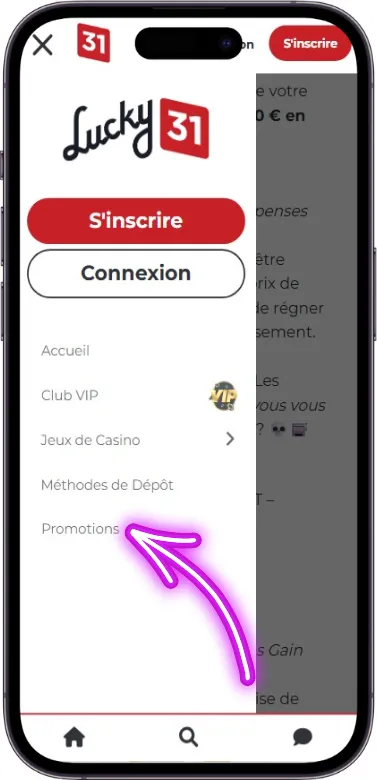This screenshot has width=377, height=780.
Task: Open Méthodes de Dépôt
Action: 107,485
